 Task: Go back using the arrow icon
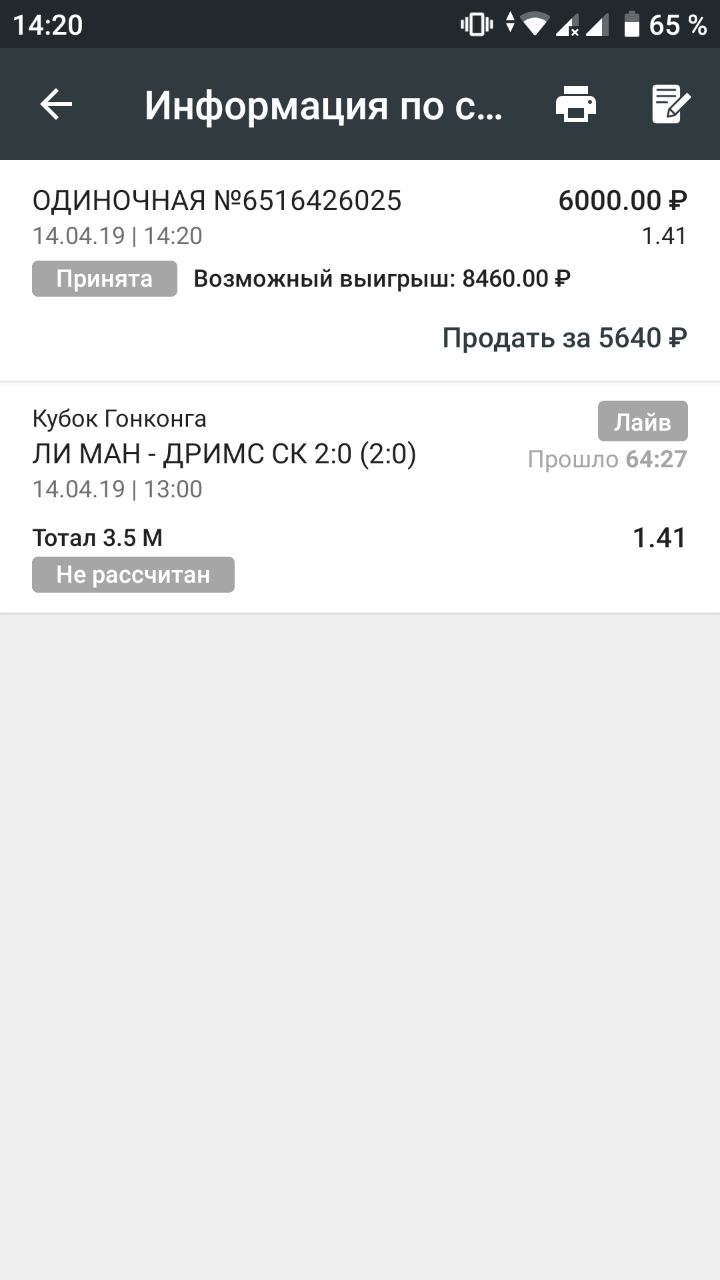point(56,104)
